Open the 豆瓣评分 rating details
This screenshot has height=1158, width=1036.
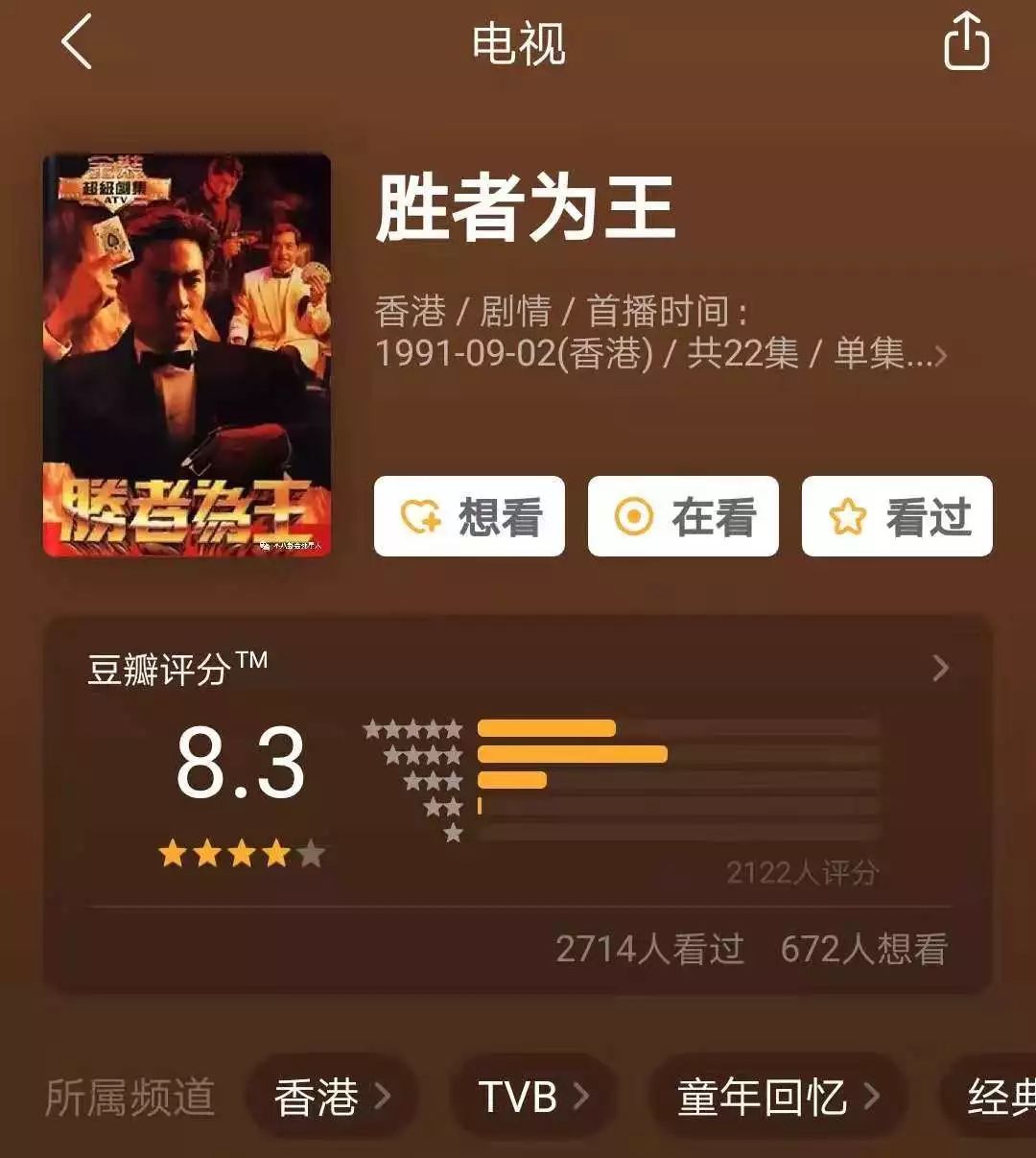point(940,669)
